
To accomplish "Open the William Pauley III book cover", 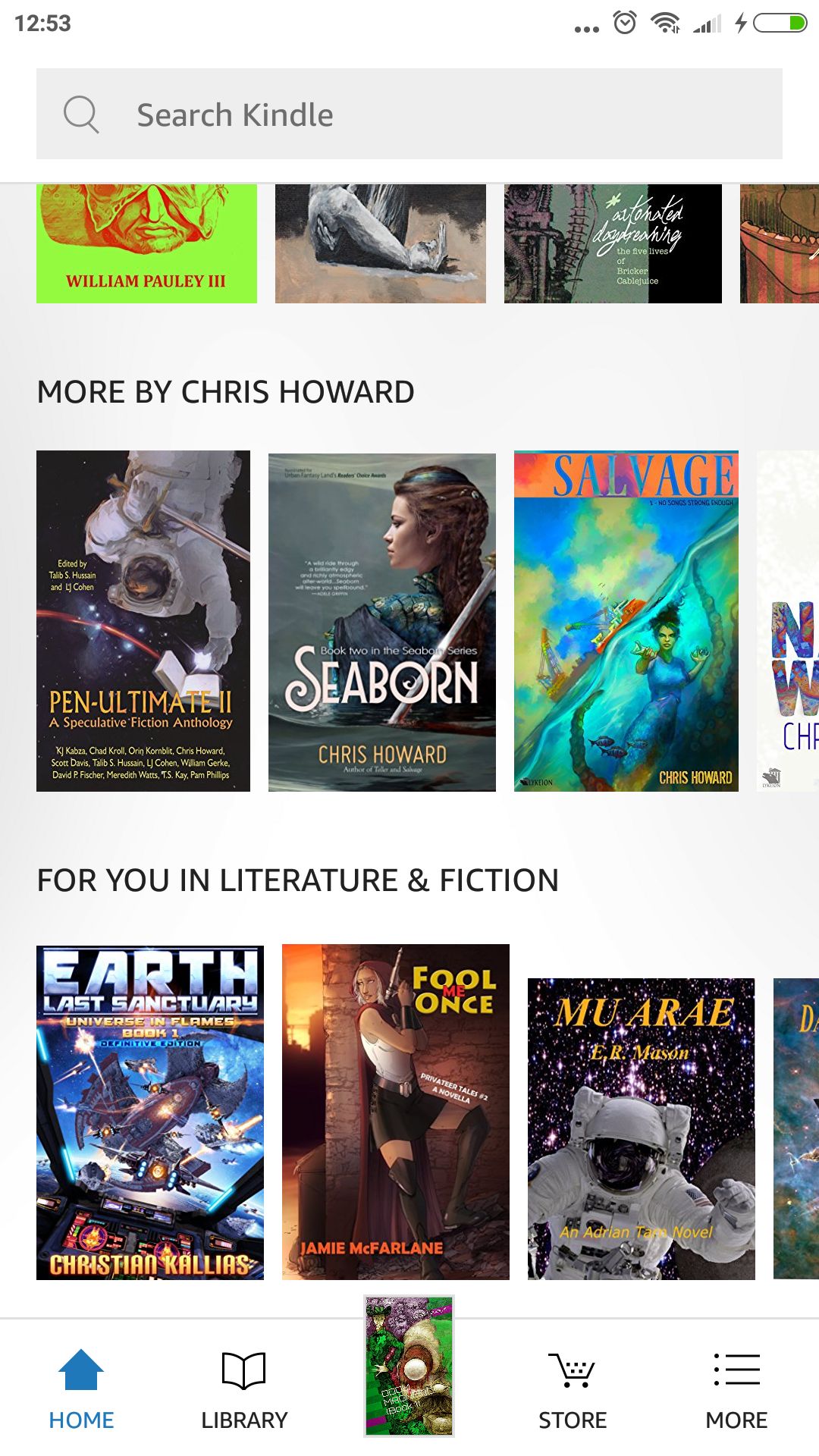I will (x=146, y=243).
